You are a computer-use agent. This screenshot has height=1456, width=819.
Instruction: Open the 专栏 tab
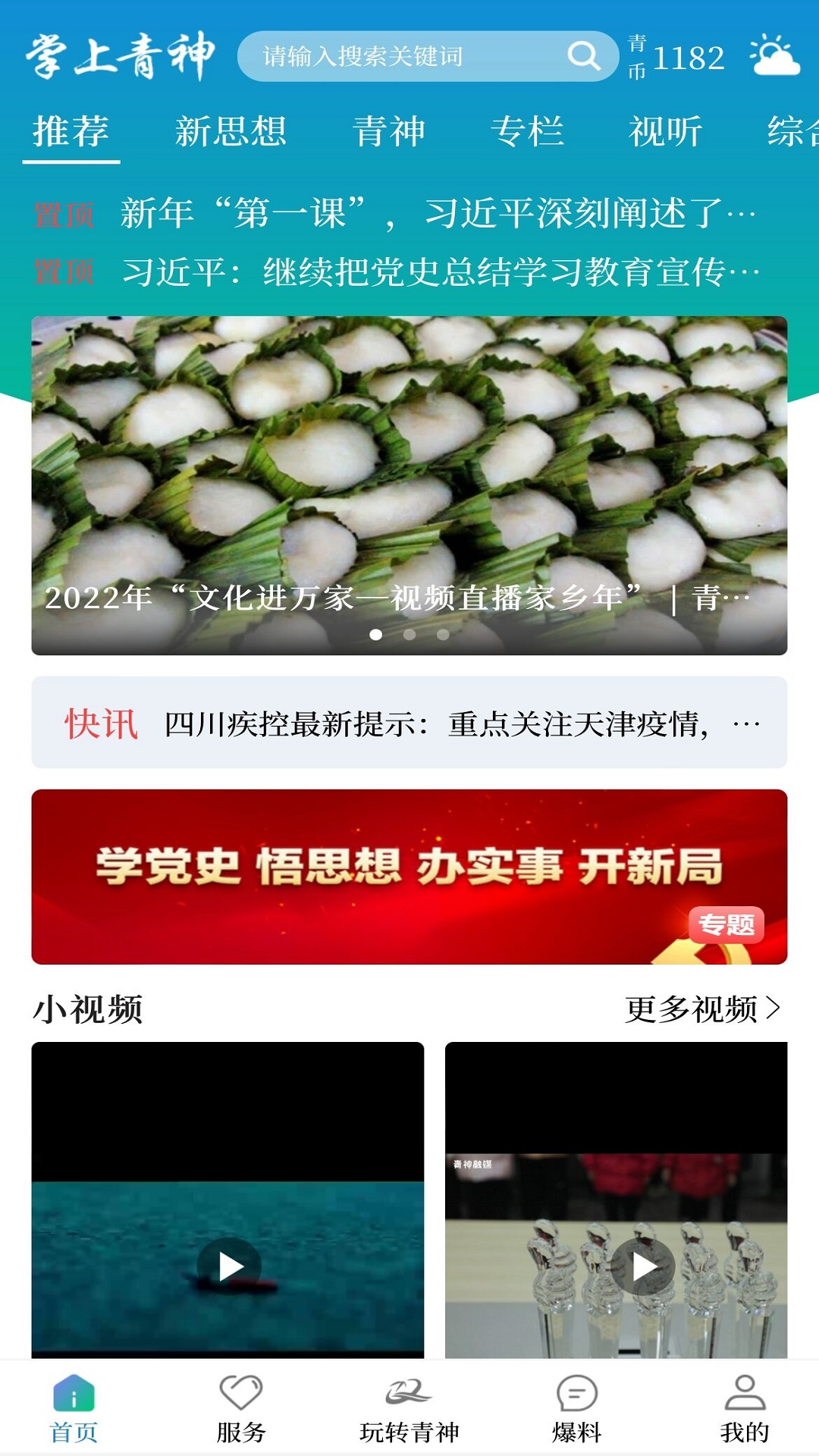528,131
